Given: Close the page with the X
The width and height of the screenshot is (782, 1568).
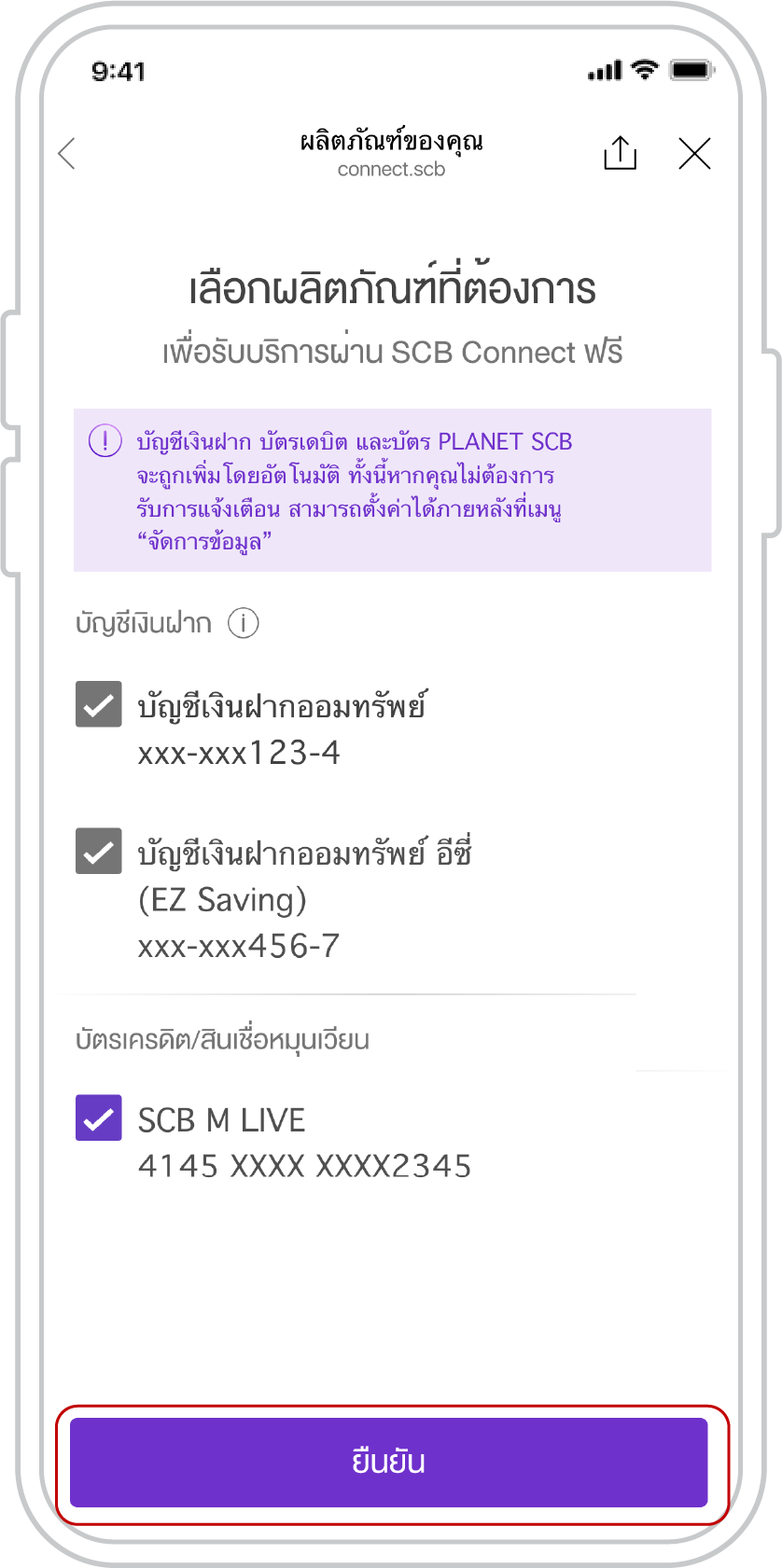Looking at the screenshot, I should click(694, 154).
